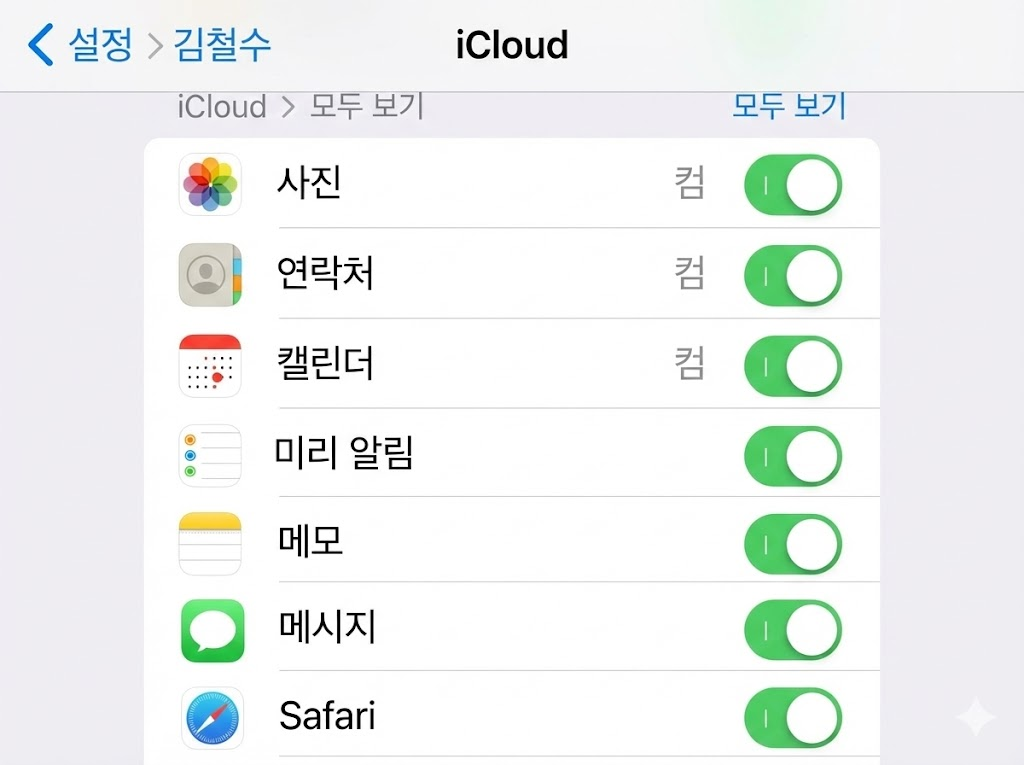1024x765 pixels.
Task: Tap the 모두 보기 link
Action: 789,105
